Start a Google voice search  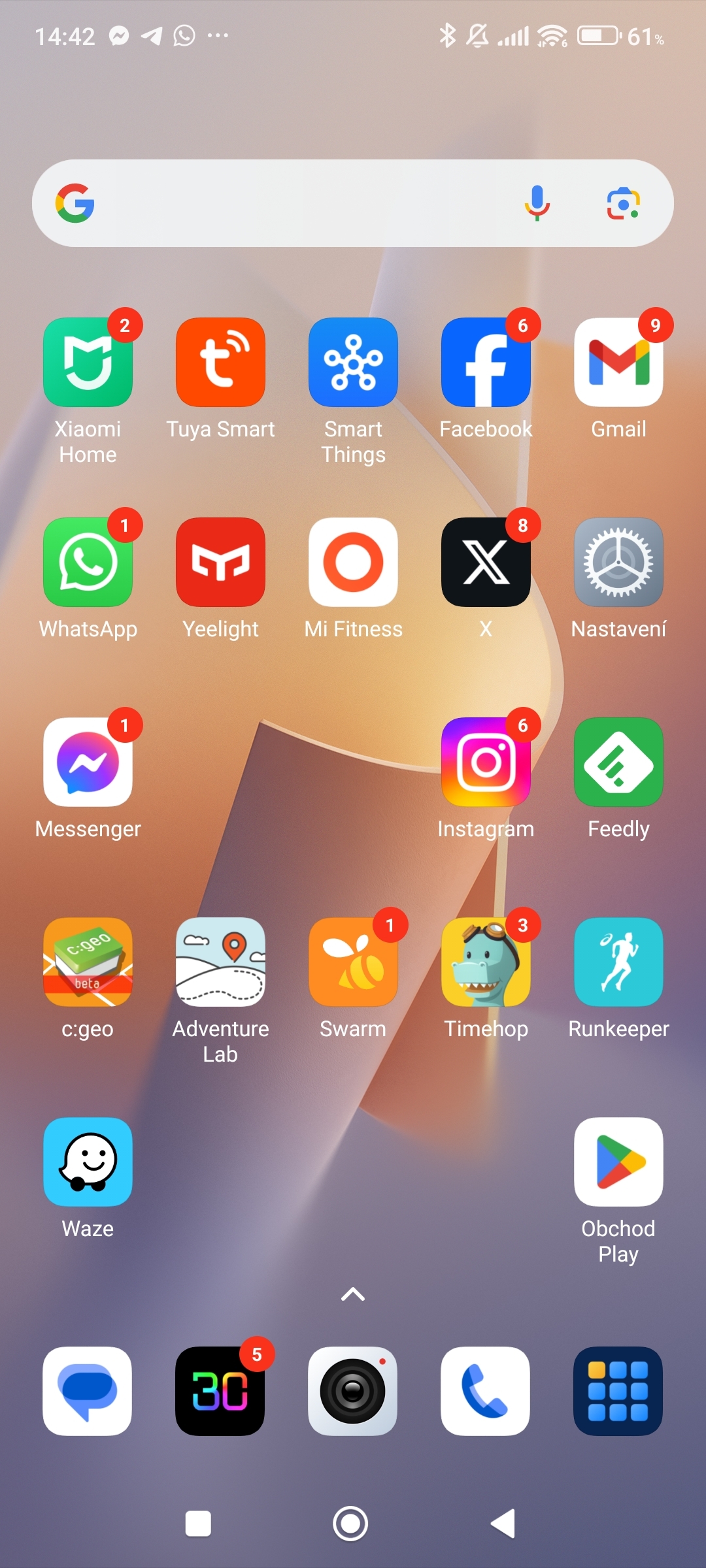click(537, 203)
